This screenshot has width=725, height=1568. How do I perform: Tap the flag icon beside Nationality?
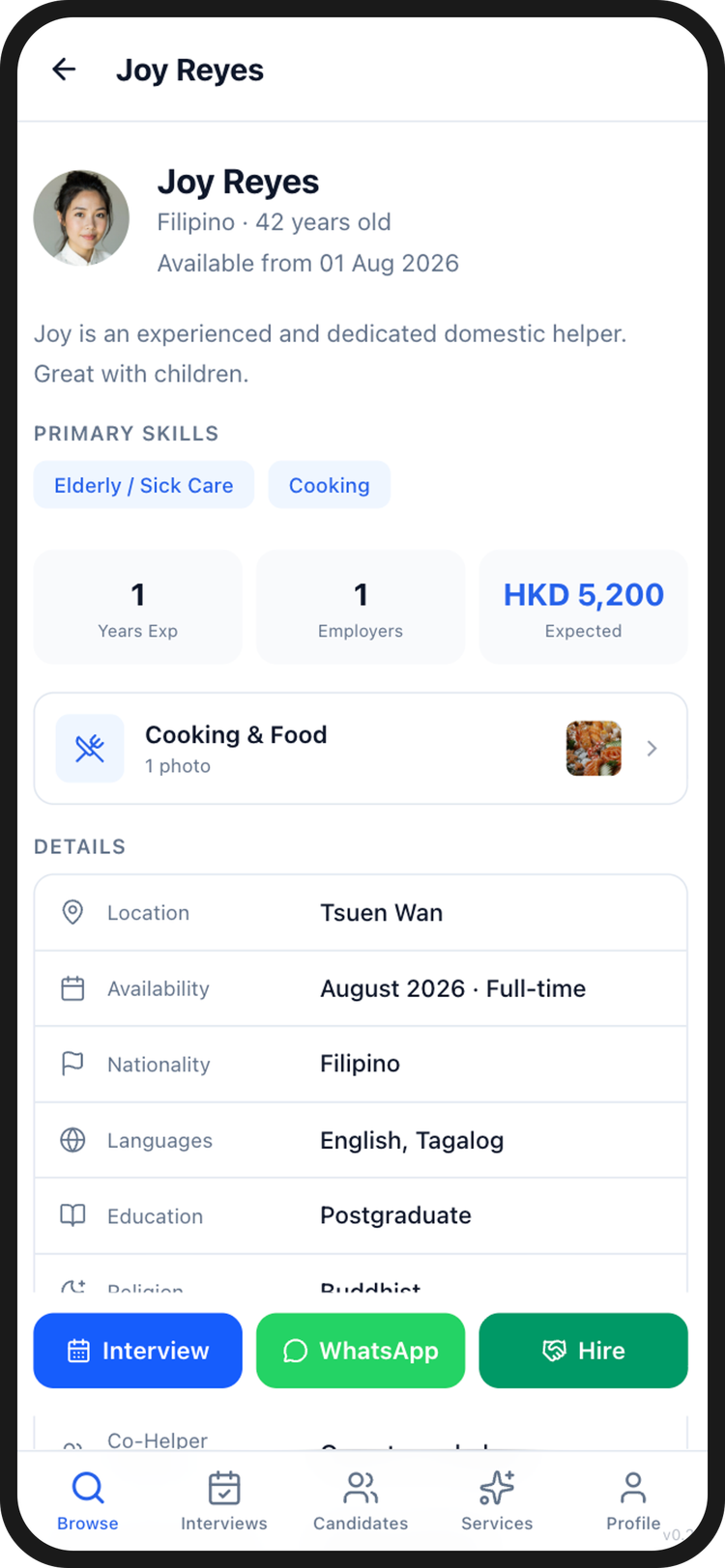coord(72,1064)
